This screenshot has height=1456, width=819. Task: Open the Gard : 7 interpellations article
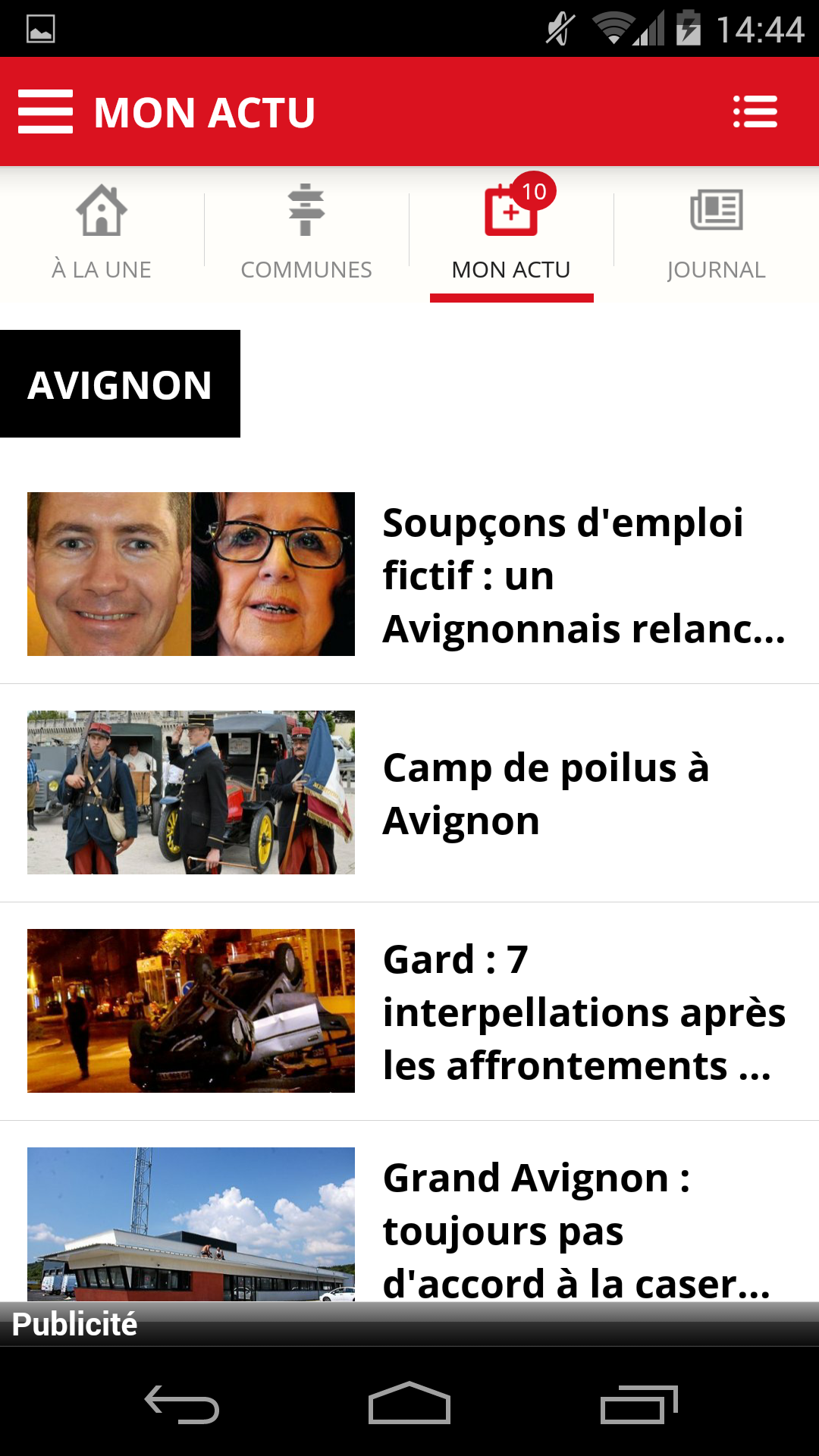click(x=409, y=1012)
